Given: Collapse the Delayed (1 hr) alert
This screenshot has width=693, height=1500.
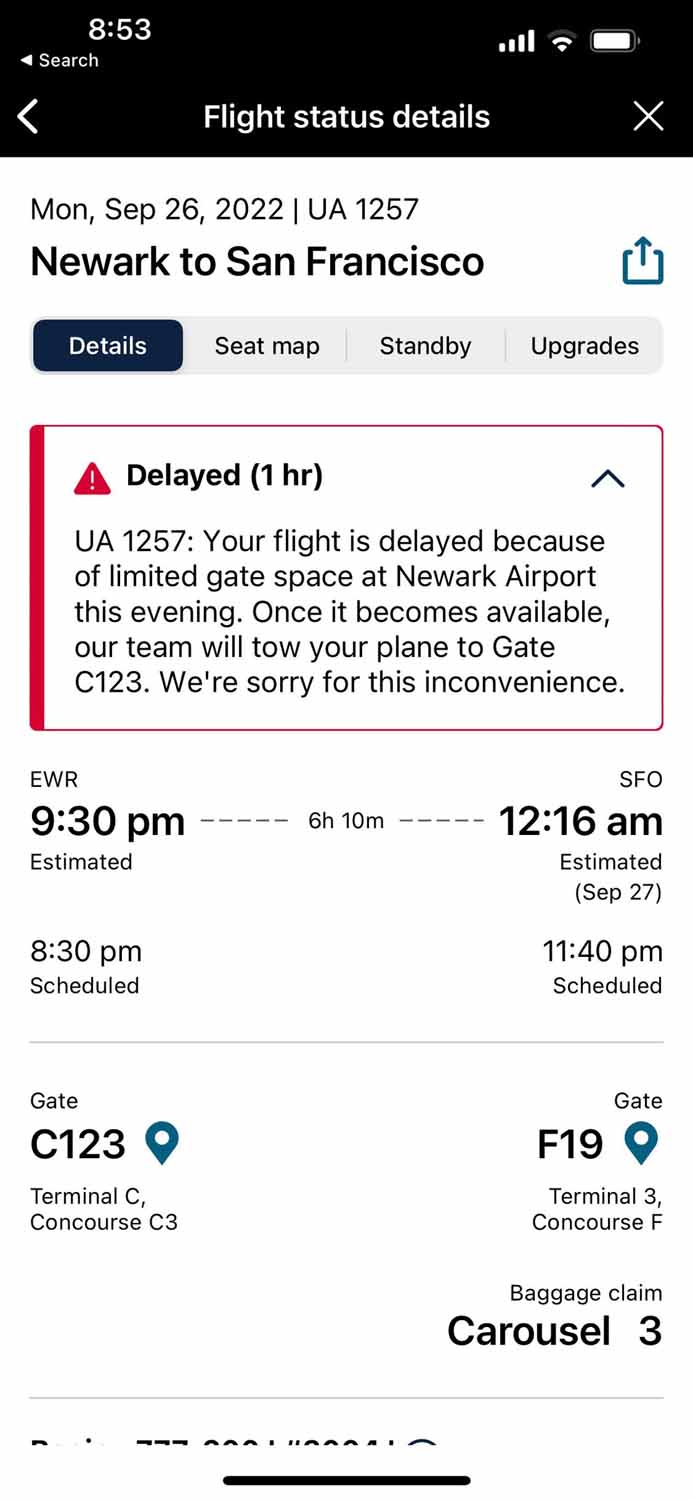Looking at the screenshot, I should pyautogui.click(x=607, y=478).
